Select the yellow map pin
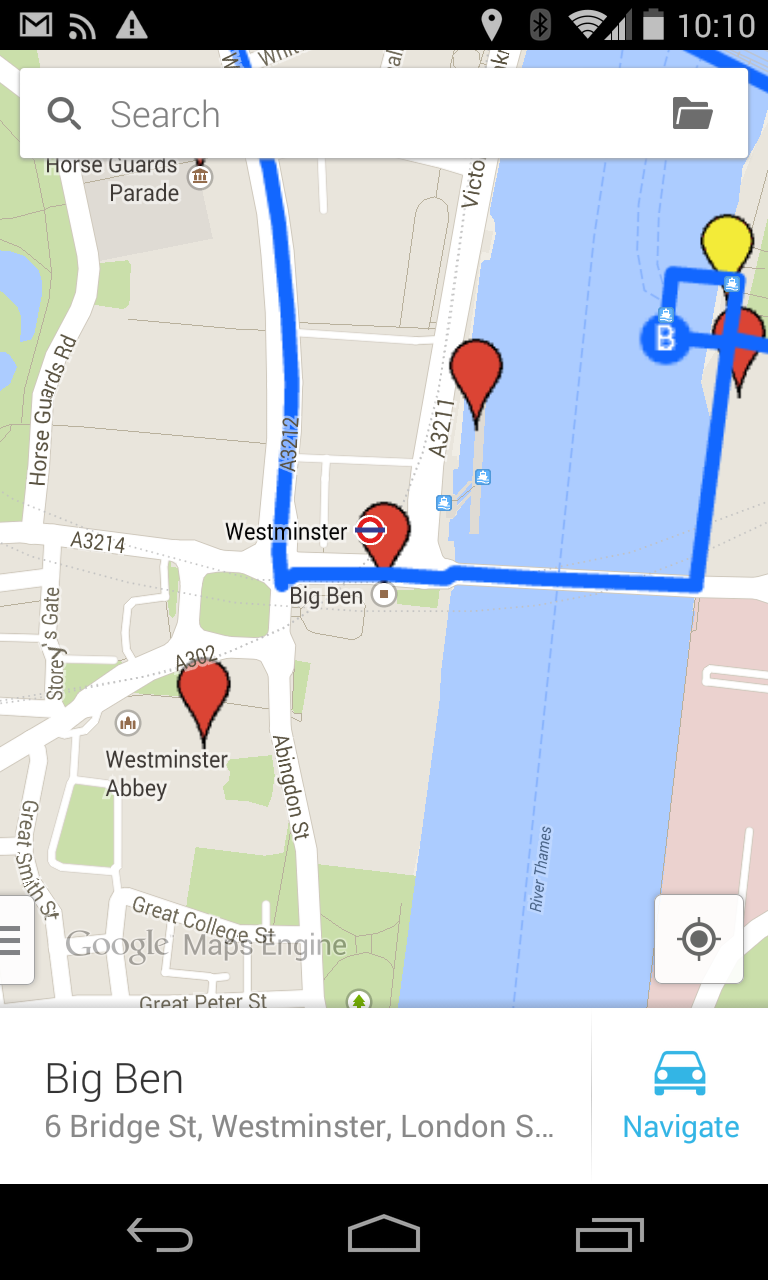The image size is (768, 1280). (726, 242)
